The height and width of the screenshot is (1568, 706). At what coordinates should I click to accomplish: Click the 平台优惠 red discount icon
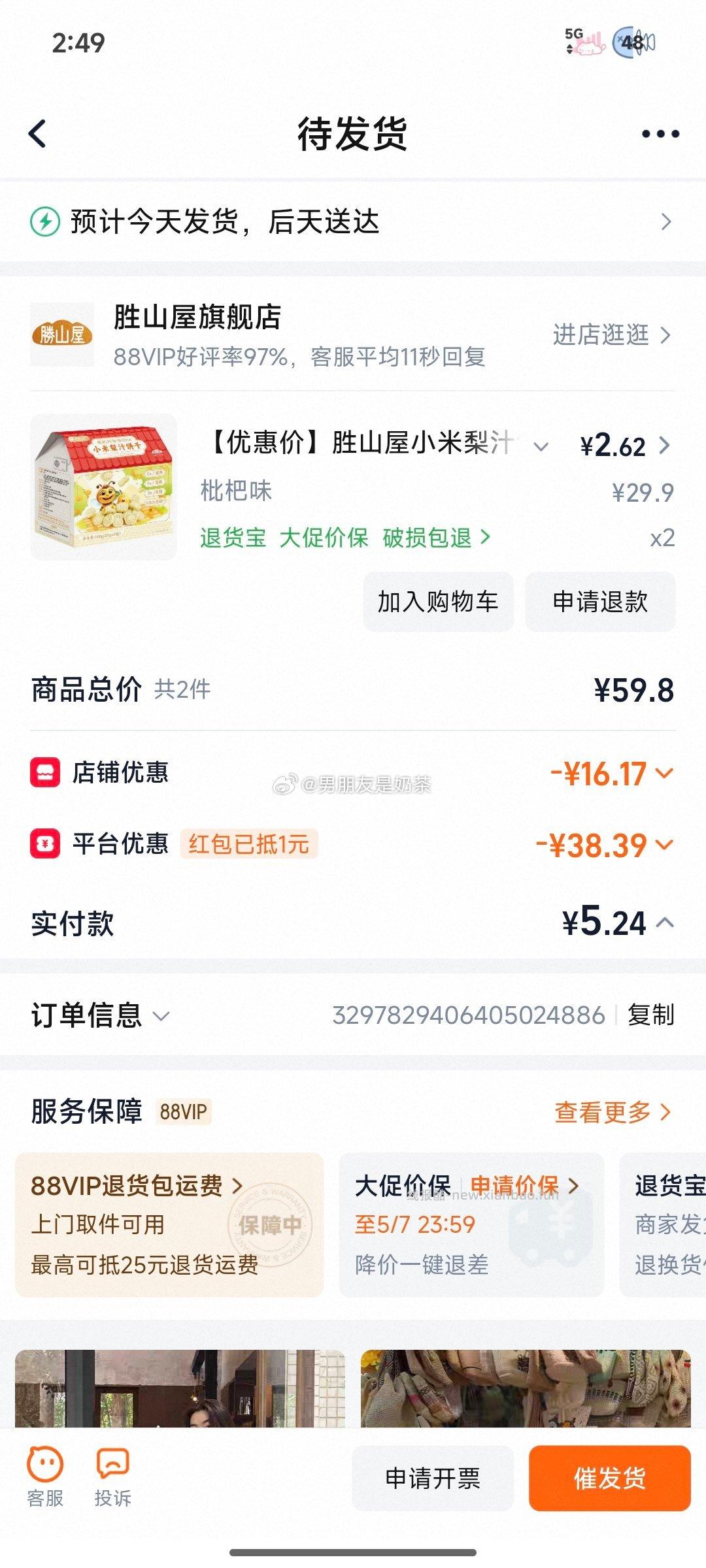click(x=43, y=844)
